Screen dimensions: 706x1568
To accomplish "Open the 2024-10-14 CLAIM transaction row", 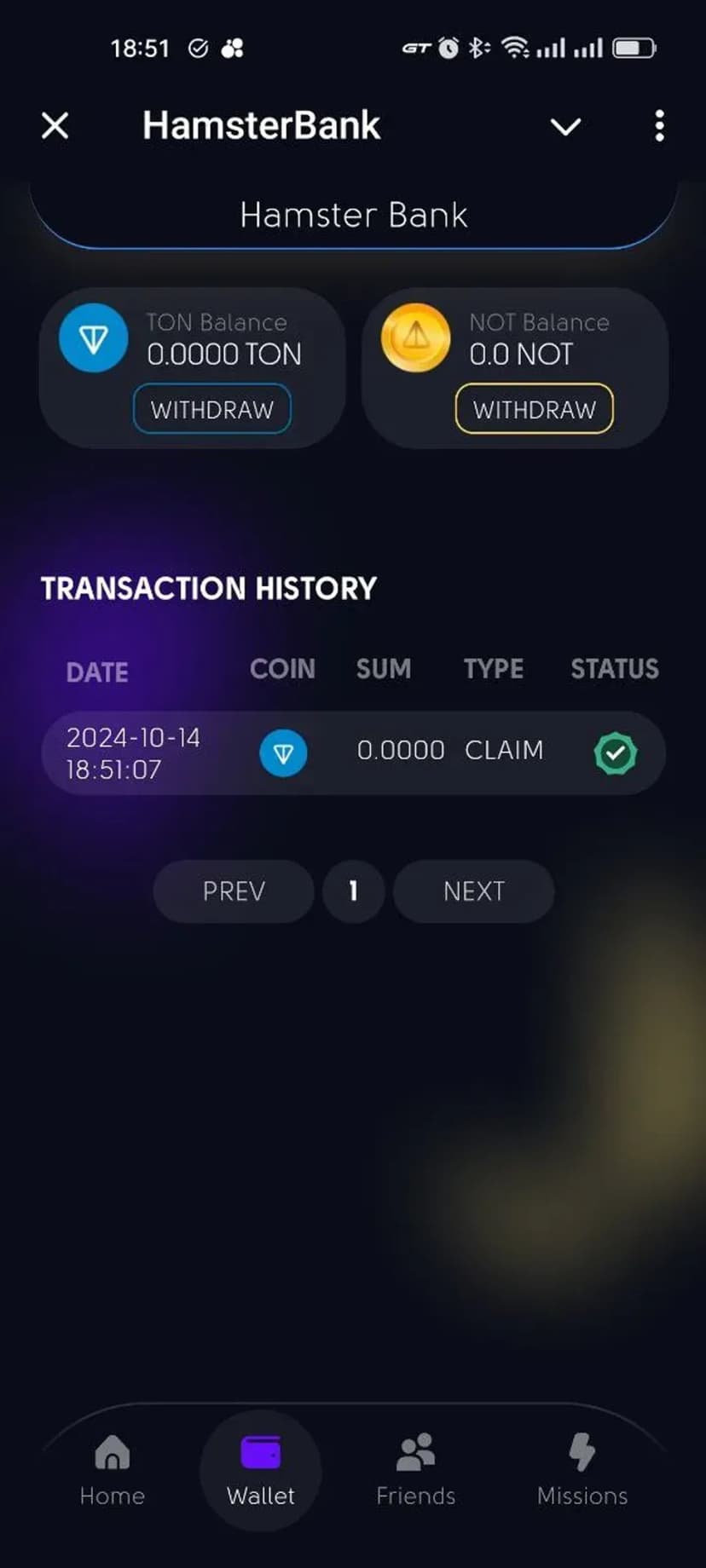I will tap(353, 753).
